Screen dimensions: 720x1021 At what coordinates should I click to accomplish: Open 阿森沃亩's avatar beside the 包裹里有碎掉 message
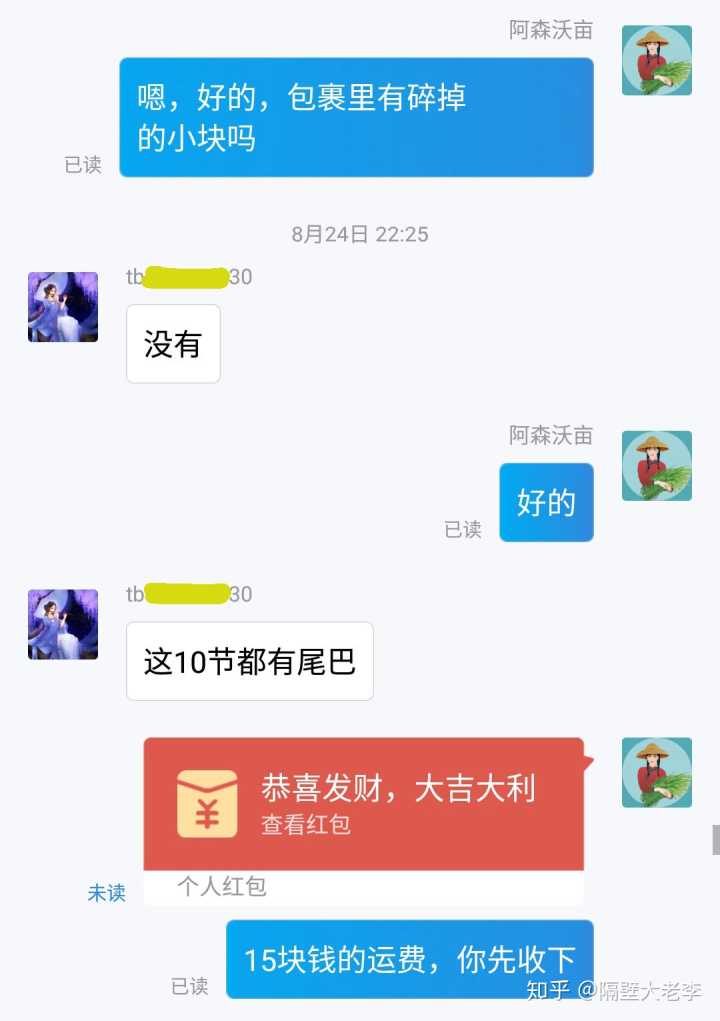pyautogui.click(x=656, y=60)
